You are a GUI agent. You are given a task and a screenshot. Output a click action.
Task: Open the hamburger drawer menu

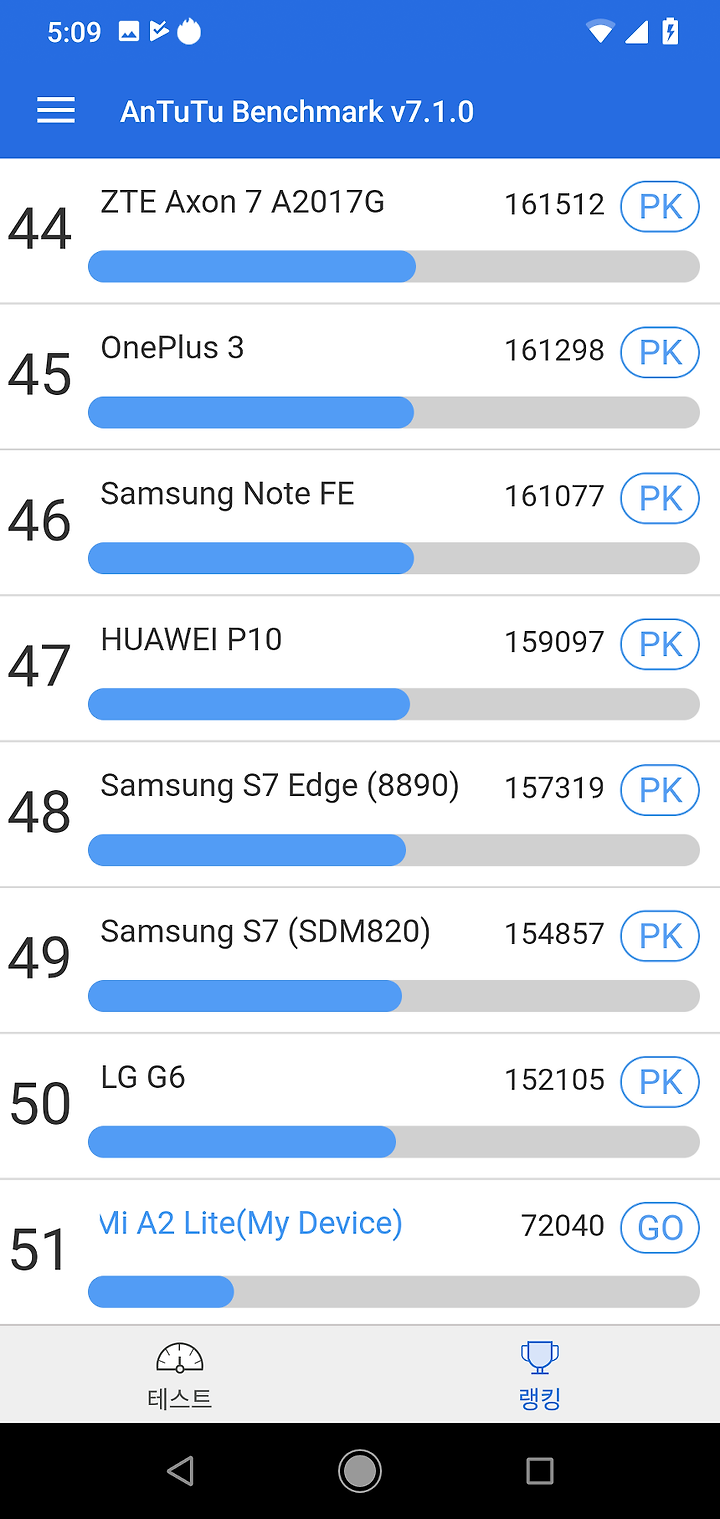click(56, 111)
